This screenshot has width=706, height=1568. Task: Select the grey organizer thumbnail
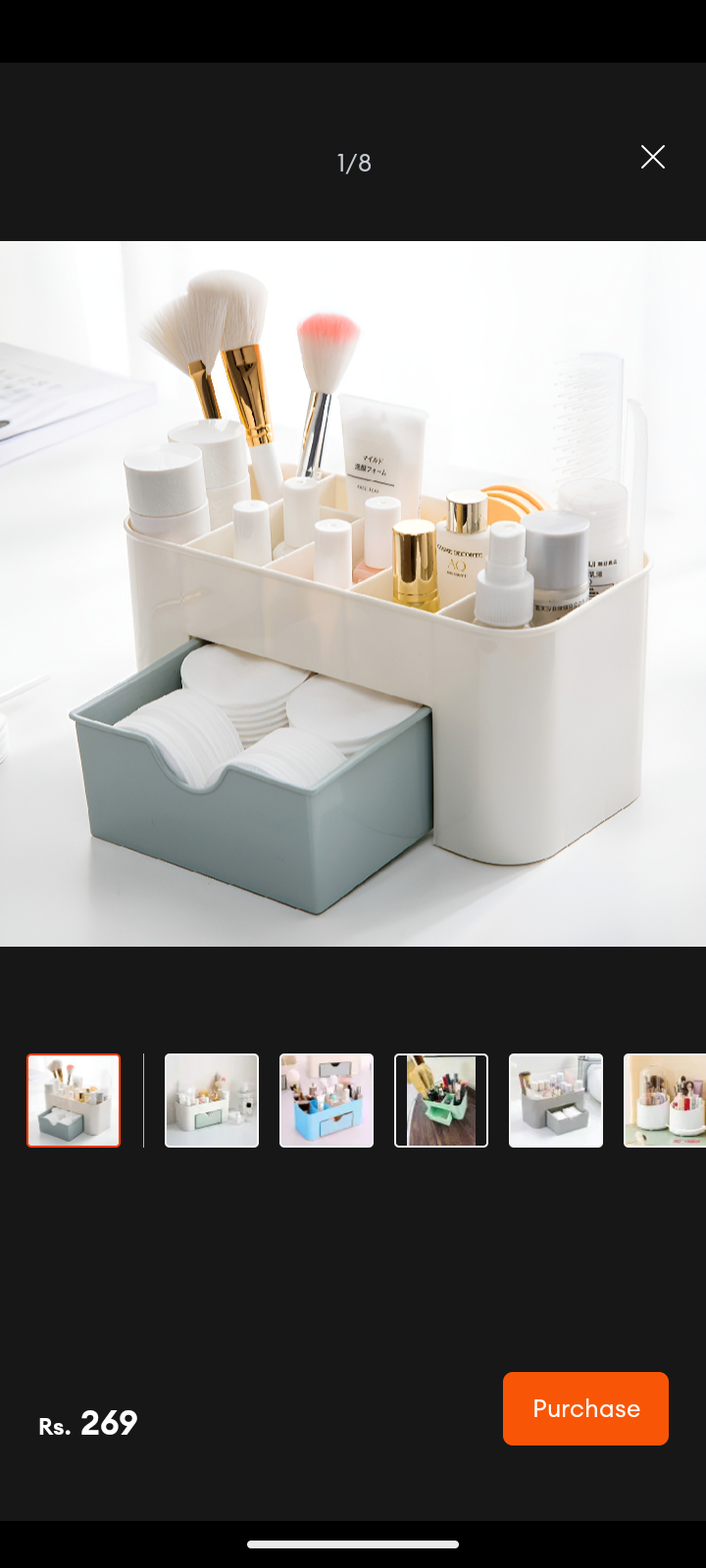coord(556,1101)
